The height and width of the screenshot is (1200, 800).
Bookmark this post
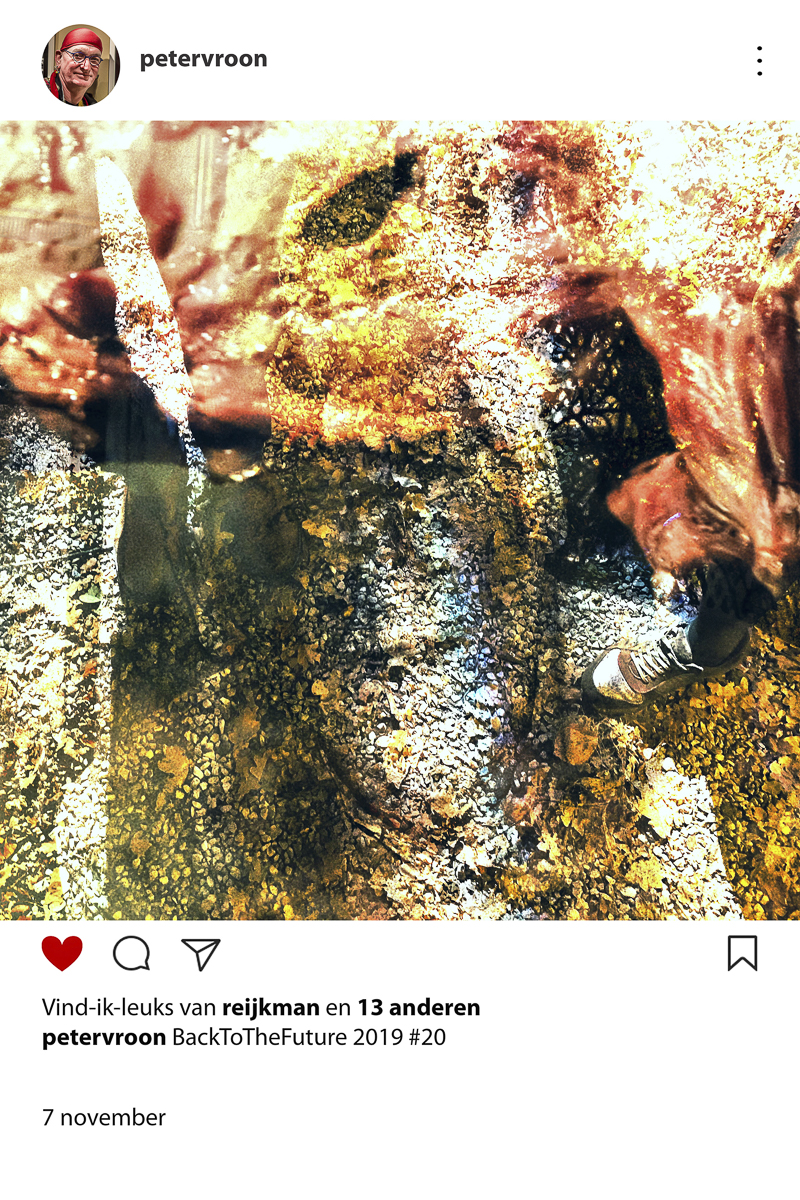742,953
